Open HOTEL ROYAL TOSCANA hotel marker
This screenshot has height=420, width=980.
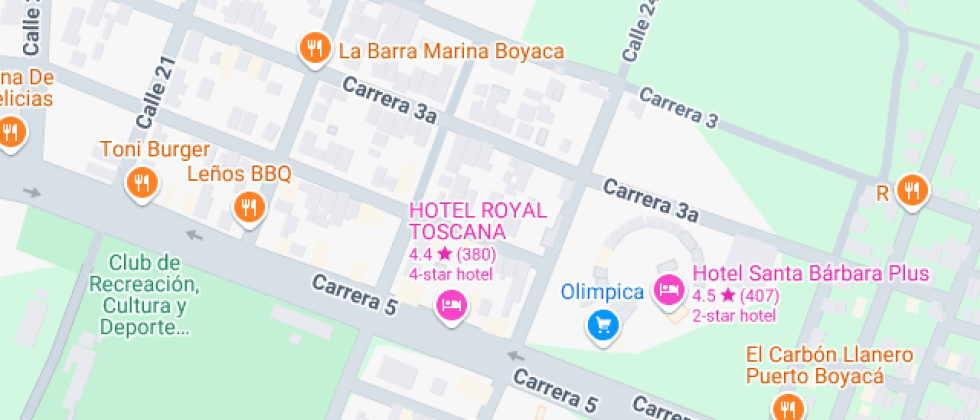point(451,303)
